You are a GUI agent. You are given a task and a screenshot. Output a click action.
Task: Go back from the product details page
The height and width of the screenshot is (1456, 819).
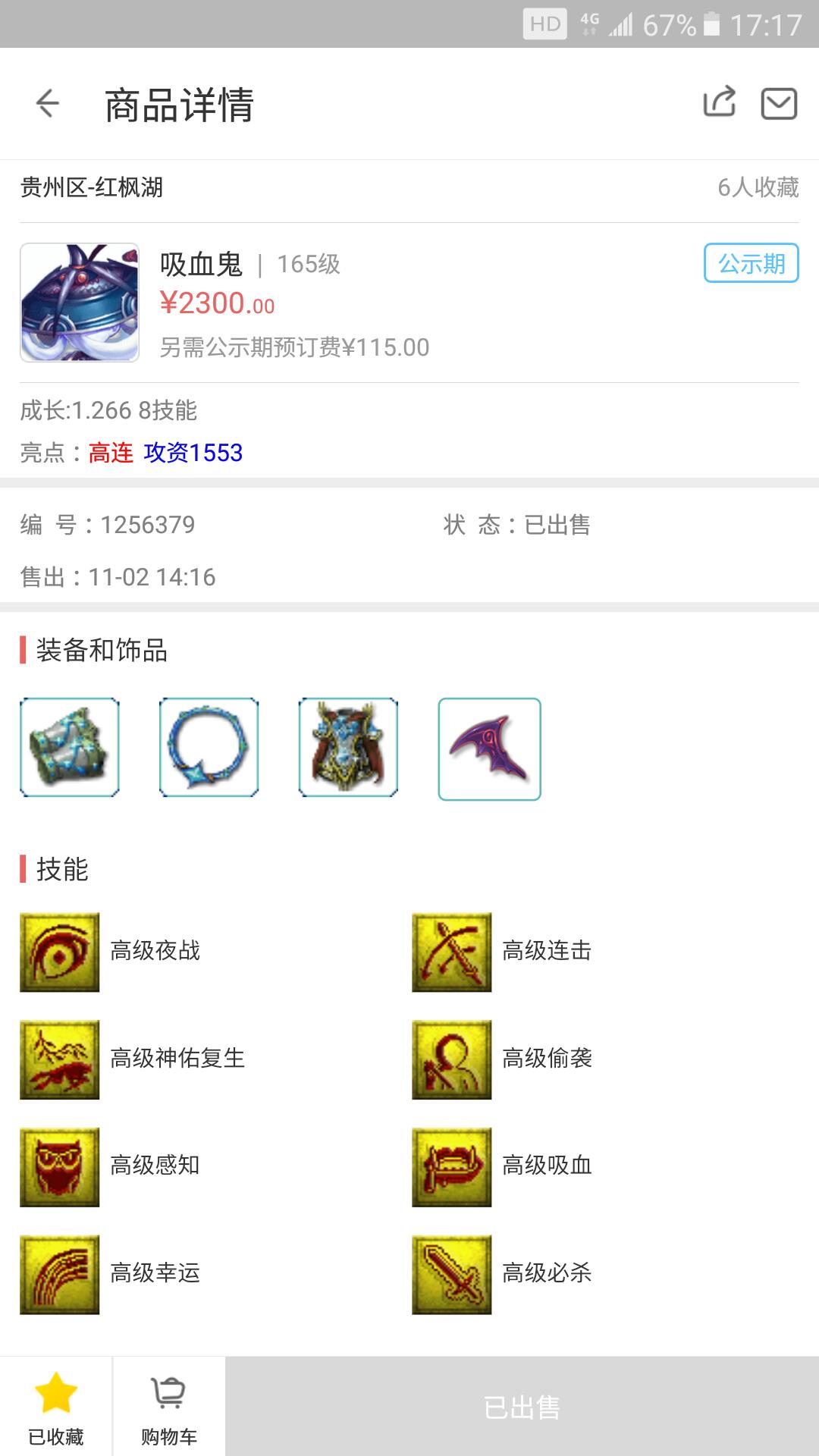(x=47, y=104)
